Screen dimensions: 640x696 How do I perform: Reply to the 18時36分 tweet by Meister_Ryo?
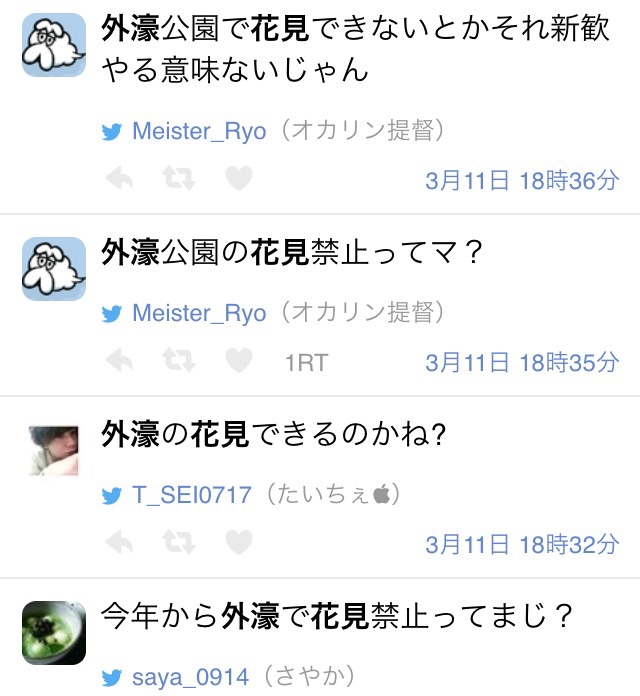click(120, 179)
